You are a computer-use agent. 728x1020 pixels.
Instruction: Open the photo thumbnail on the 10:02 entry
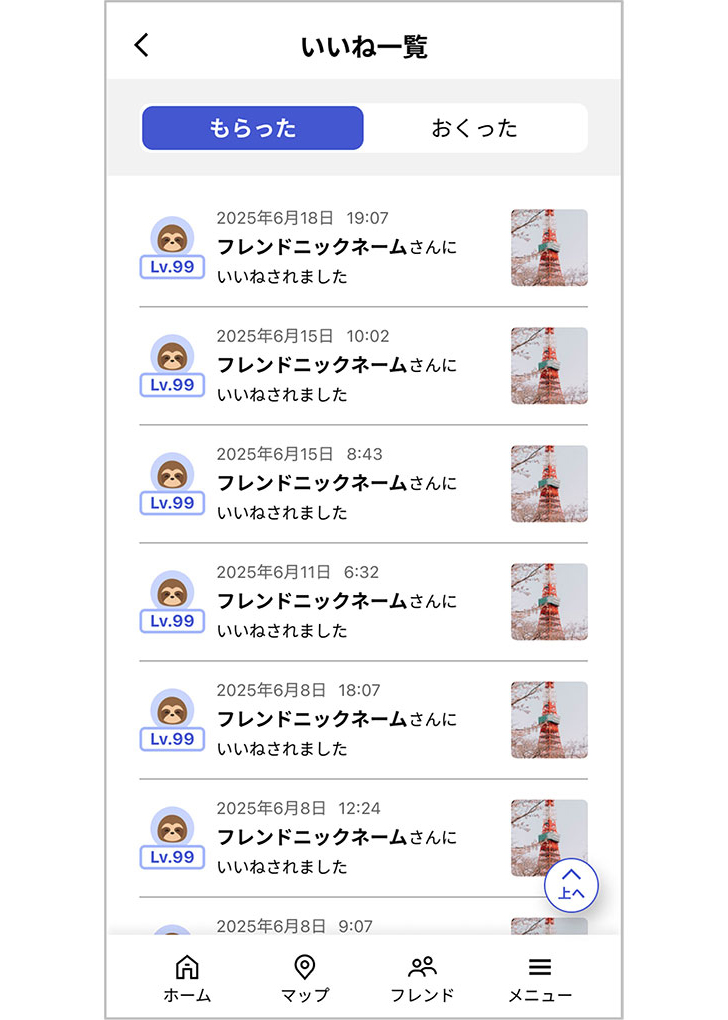coord(549,366)
